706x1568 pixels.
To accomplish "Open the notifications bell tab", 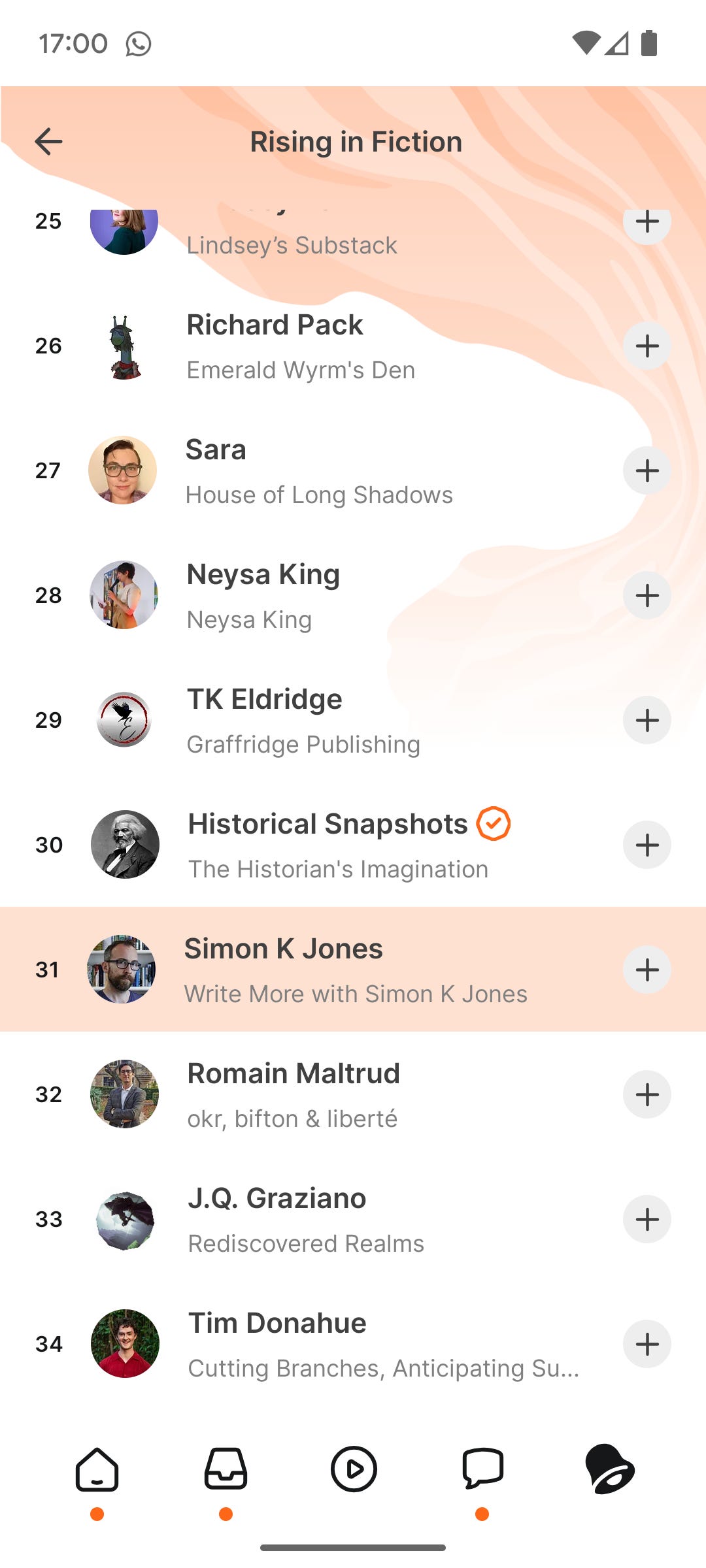I will [610, 1470].
